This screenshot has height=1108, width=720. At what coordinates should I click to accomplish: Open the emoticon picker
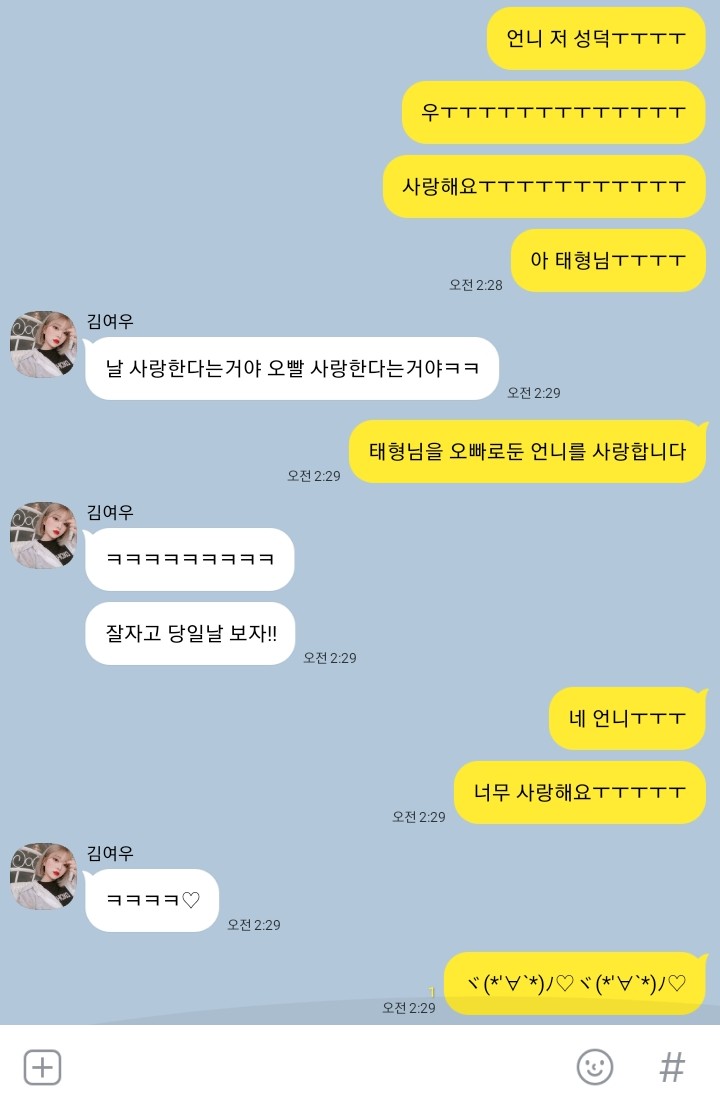click(595, 1067)
